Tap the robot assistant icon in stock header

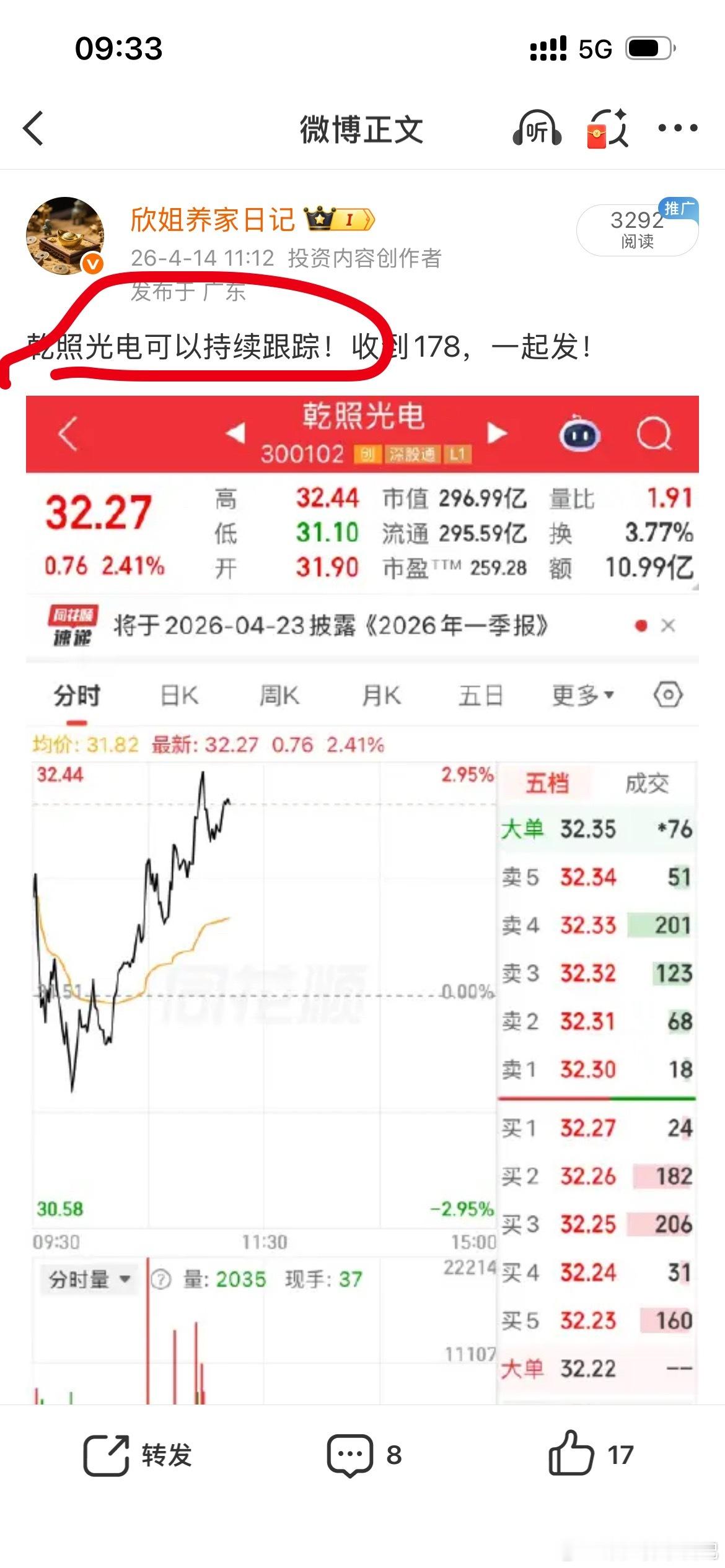click(579, 433)
